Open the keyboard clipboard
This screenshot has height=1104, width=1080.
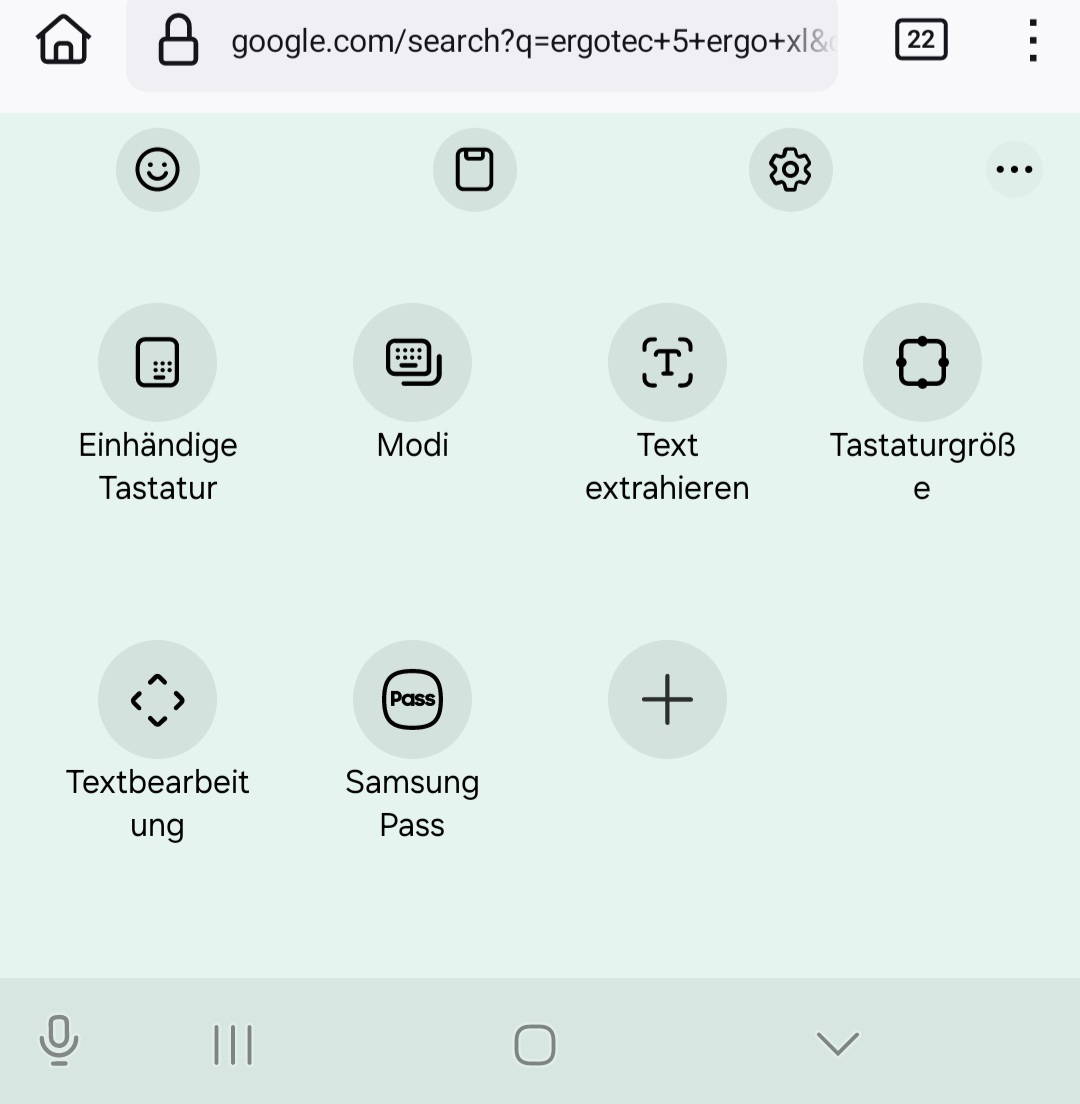(475, 170)
